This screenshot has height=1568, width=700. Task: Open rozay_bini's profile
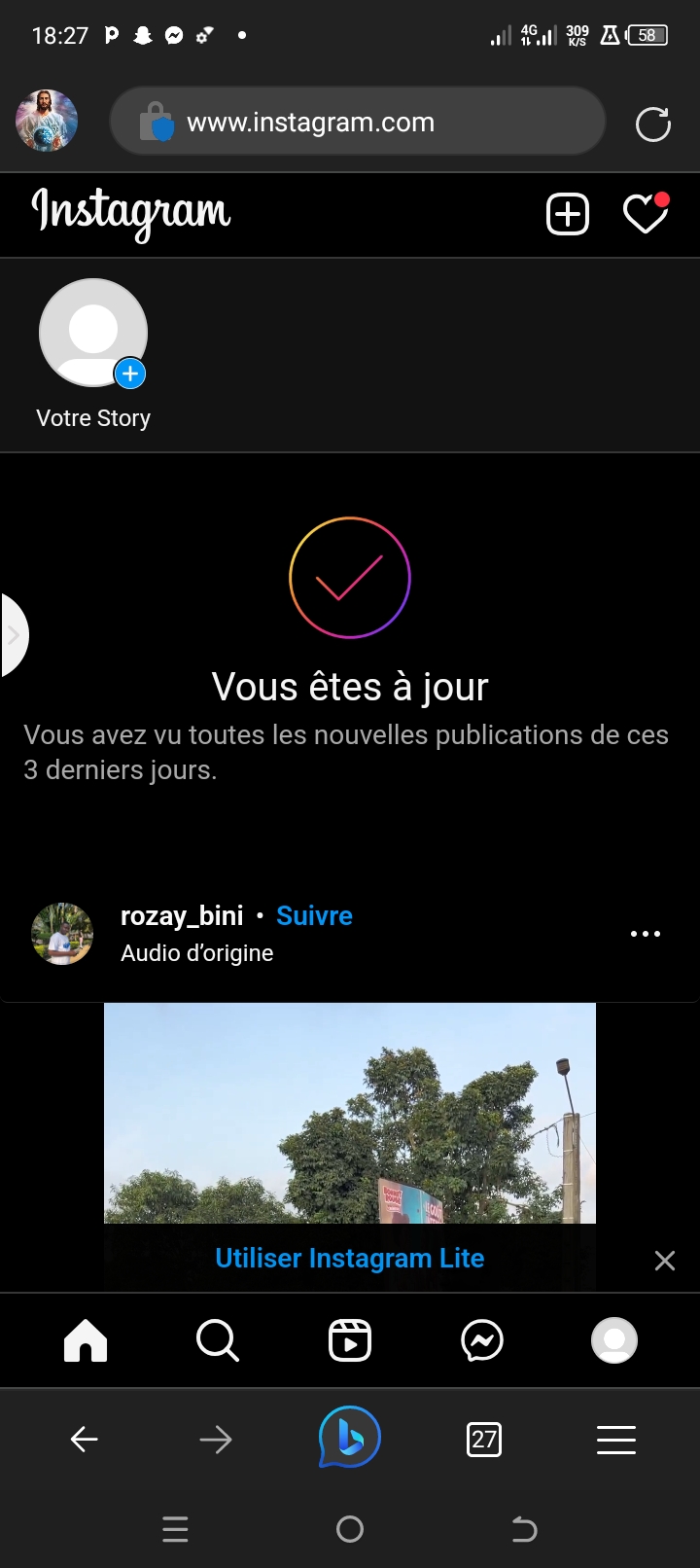click(182, 916)
